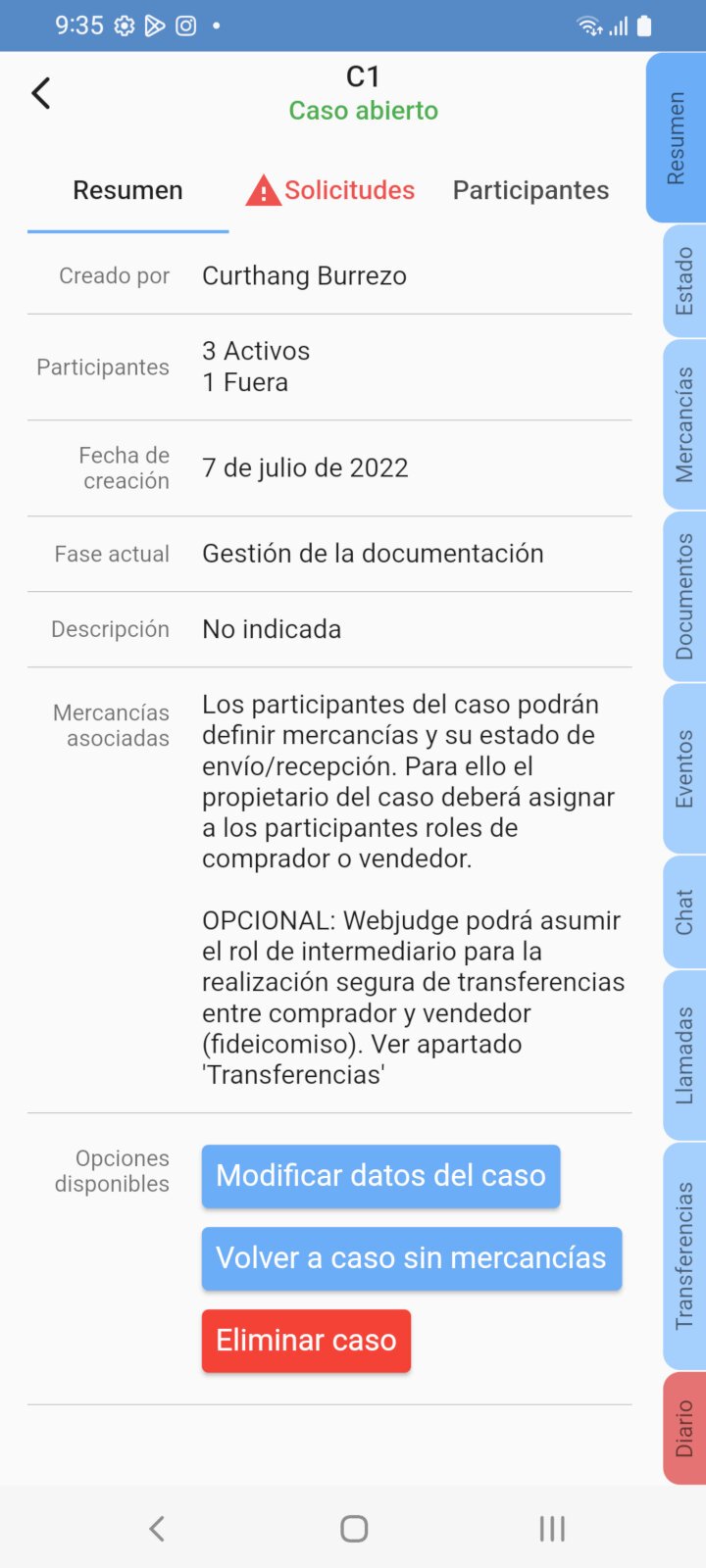The image size is (706, 1568).
Task: Tap the system home button
Action: click(x=354, y=1529)
